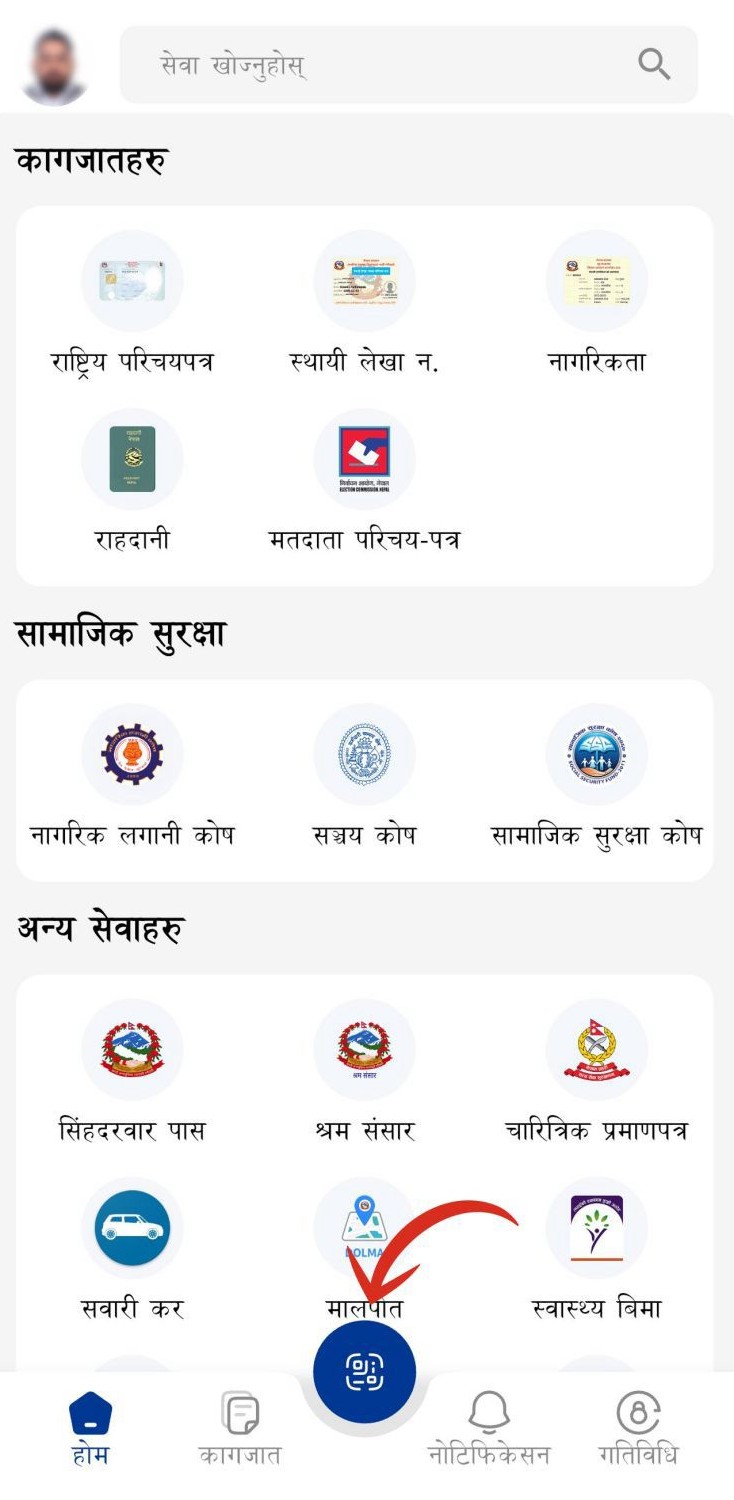Tap the blue QR scan button
Viewport: 734px width, 1500px height.
tap(364, 1372)
